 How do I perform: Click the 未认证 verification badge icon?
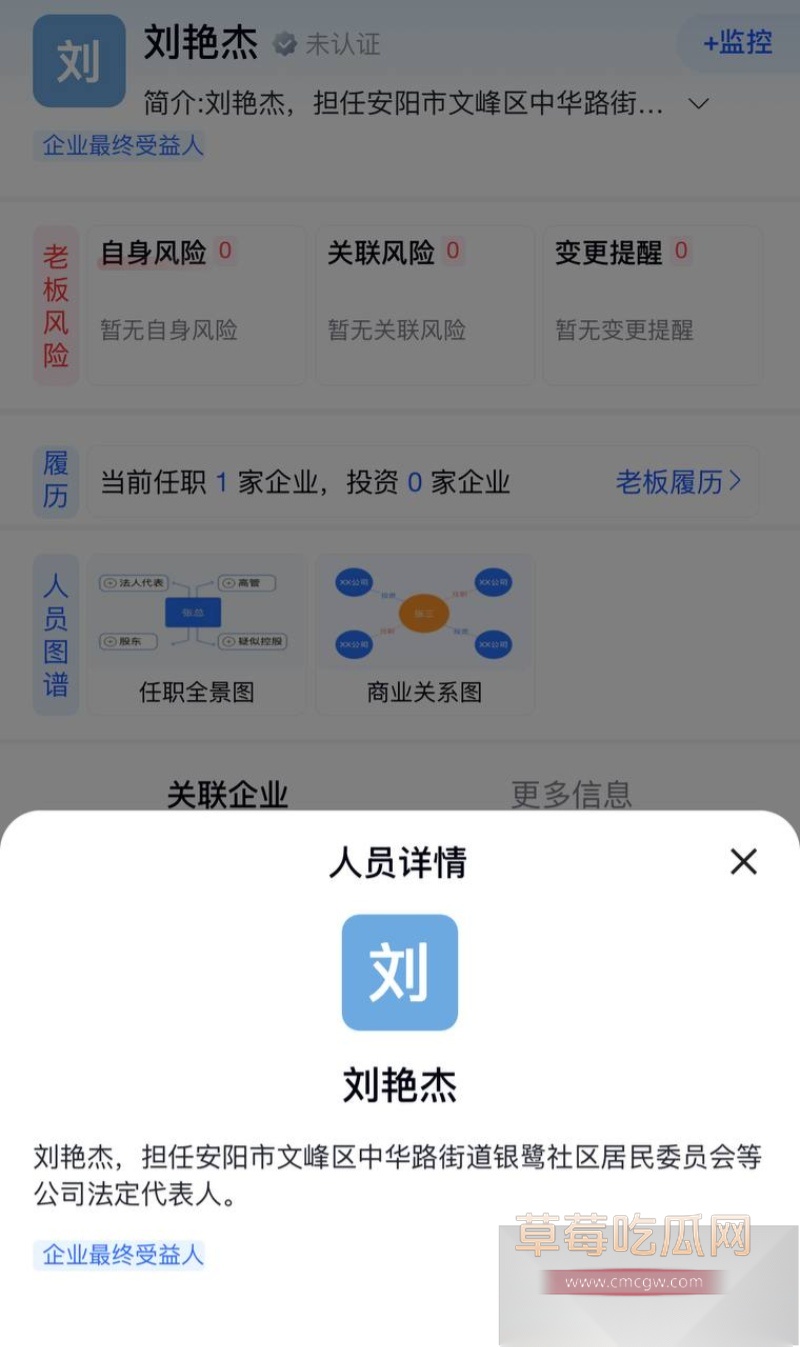(x=287, y=44)
